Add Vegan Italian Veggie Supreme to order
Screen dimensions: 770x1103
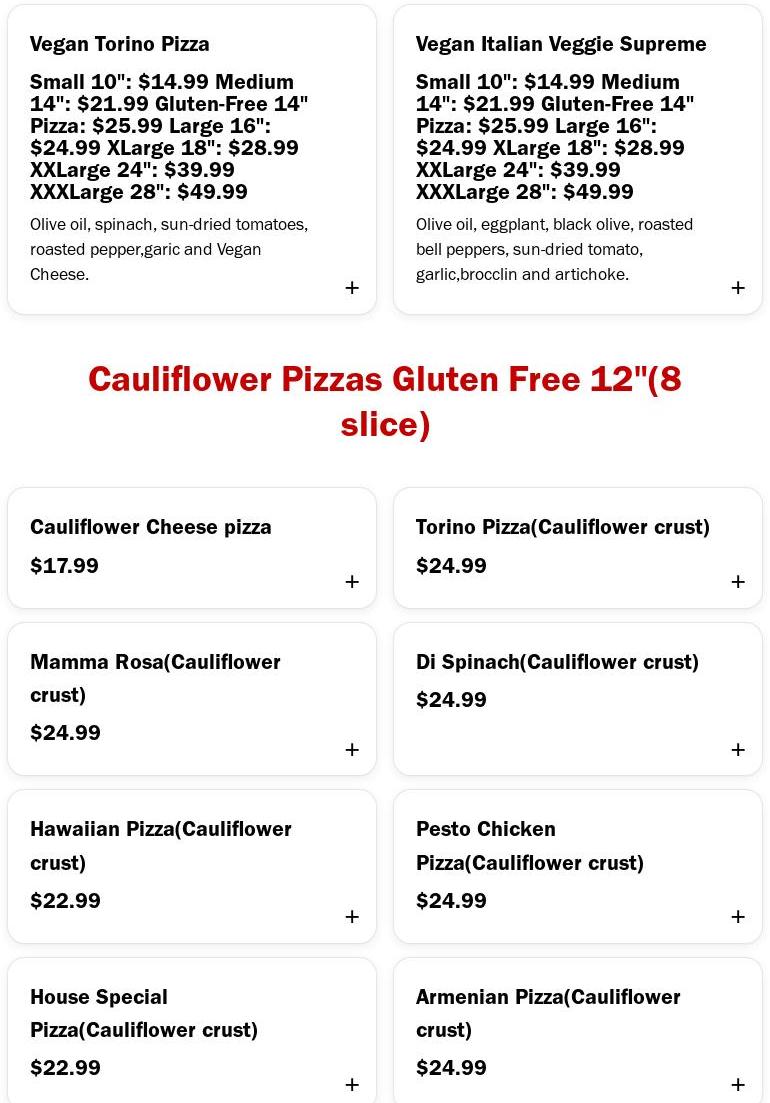(x=738, y=288)
